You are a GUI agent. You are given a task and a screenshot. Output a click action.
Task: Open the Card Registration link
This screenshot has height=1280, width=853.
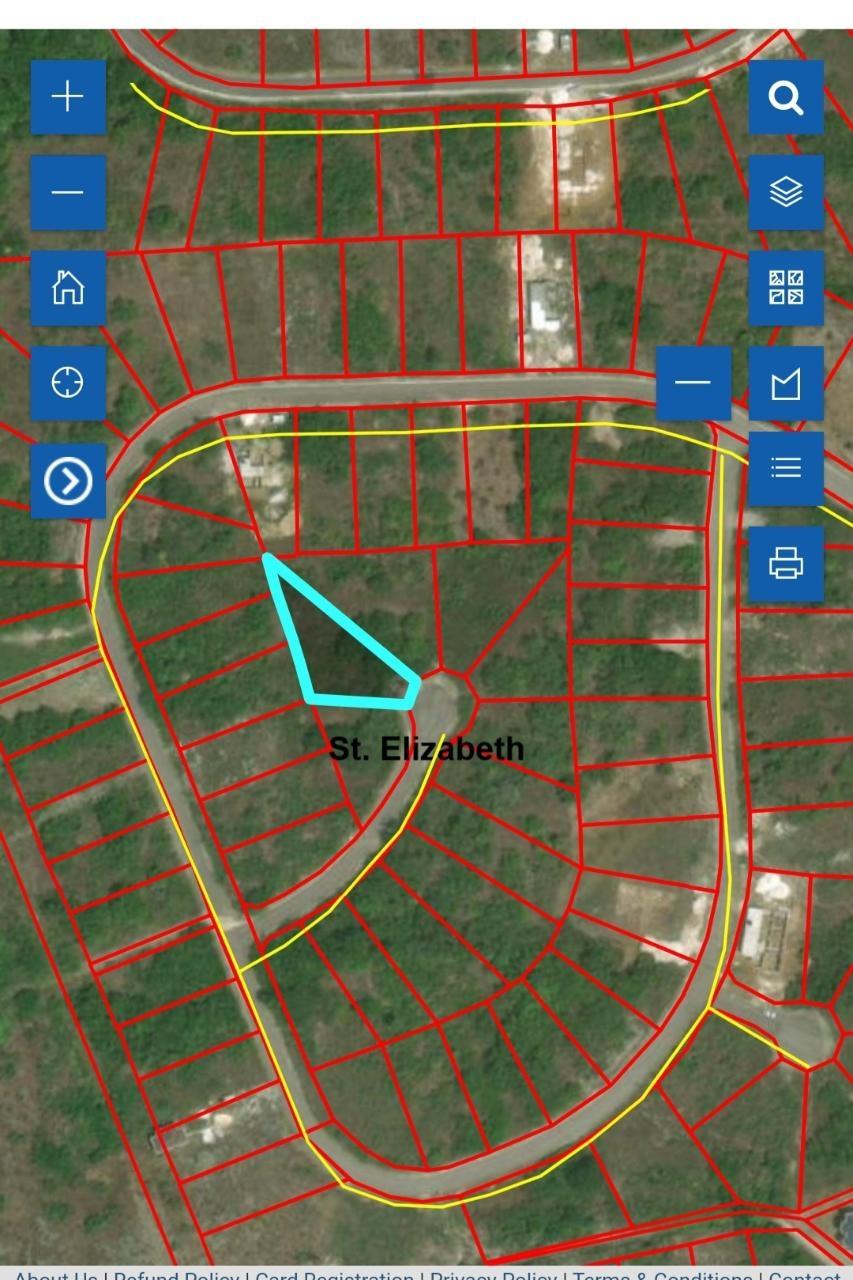(x=334, y=1274)
